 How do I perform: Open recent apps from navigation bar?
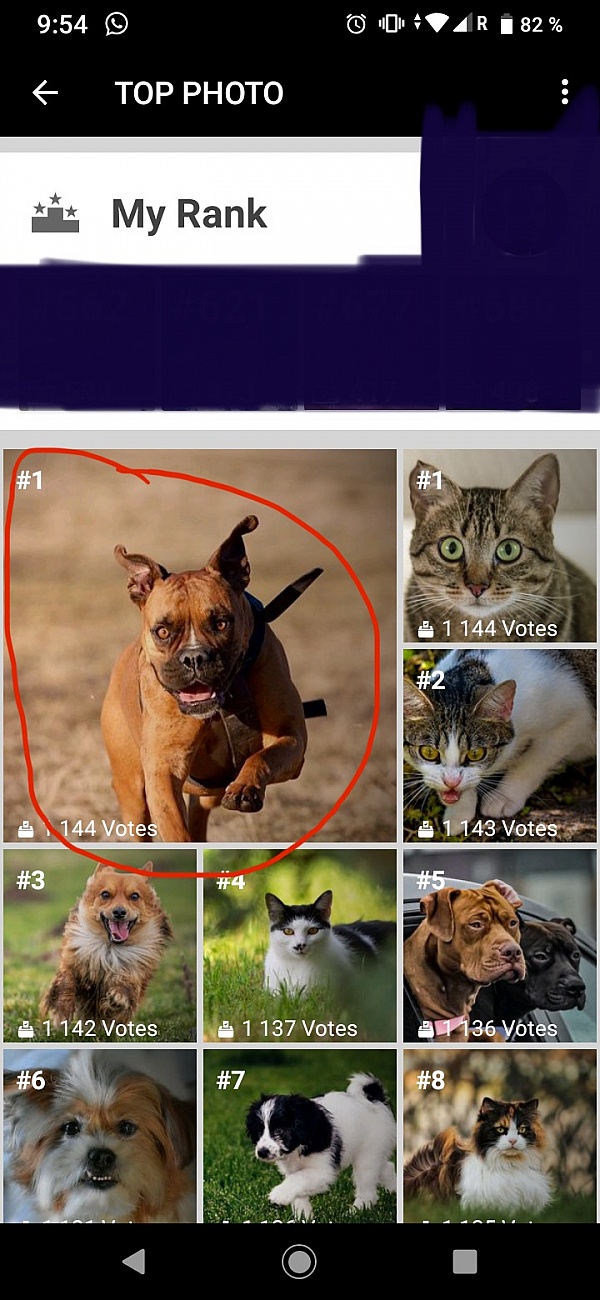[464, 1262]
